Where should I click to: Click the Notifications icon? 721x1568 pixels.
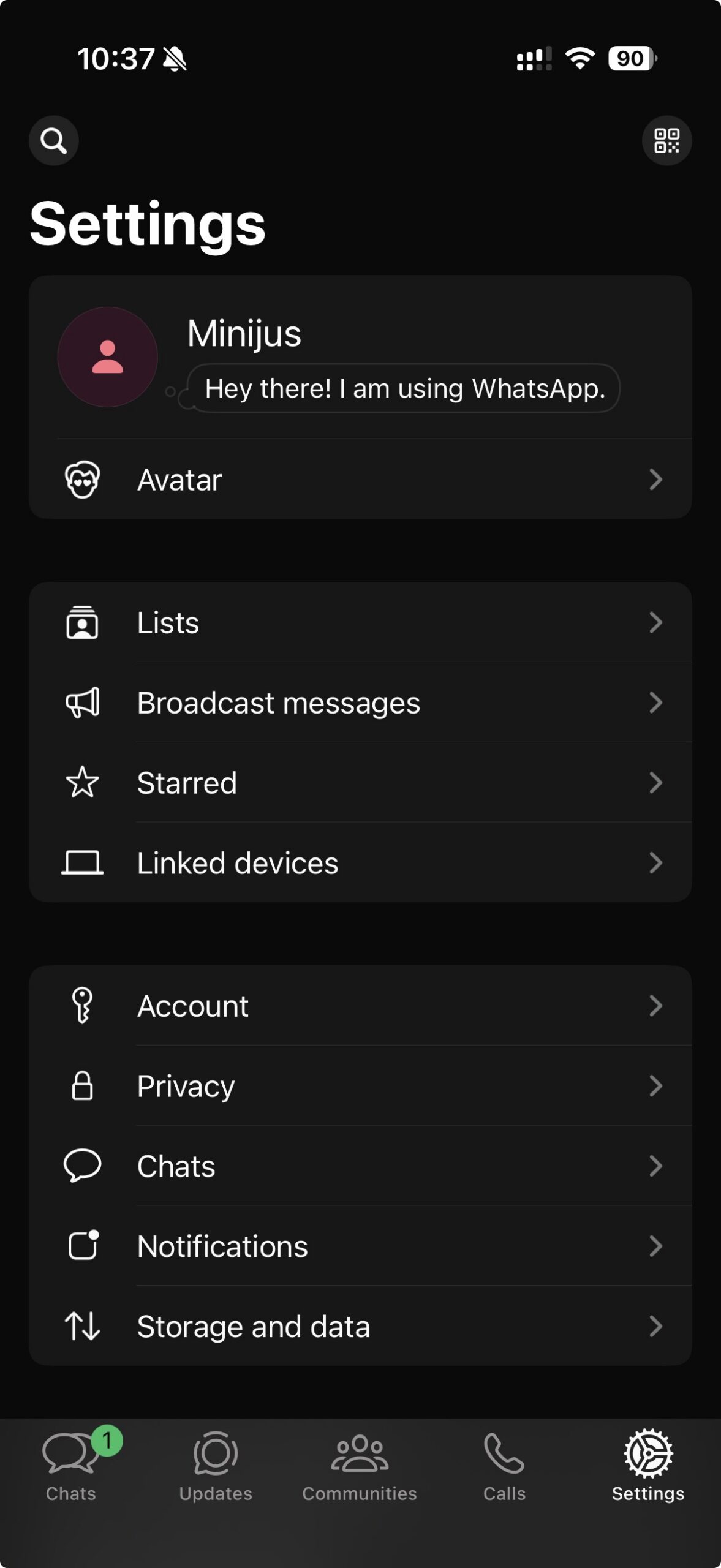[83, 1246]
